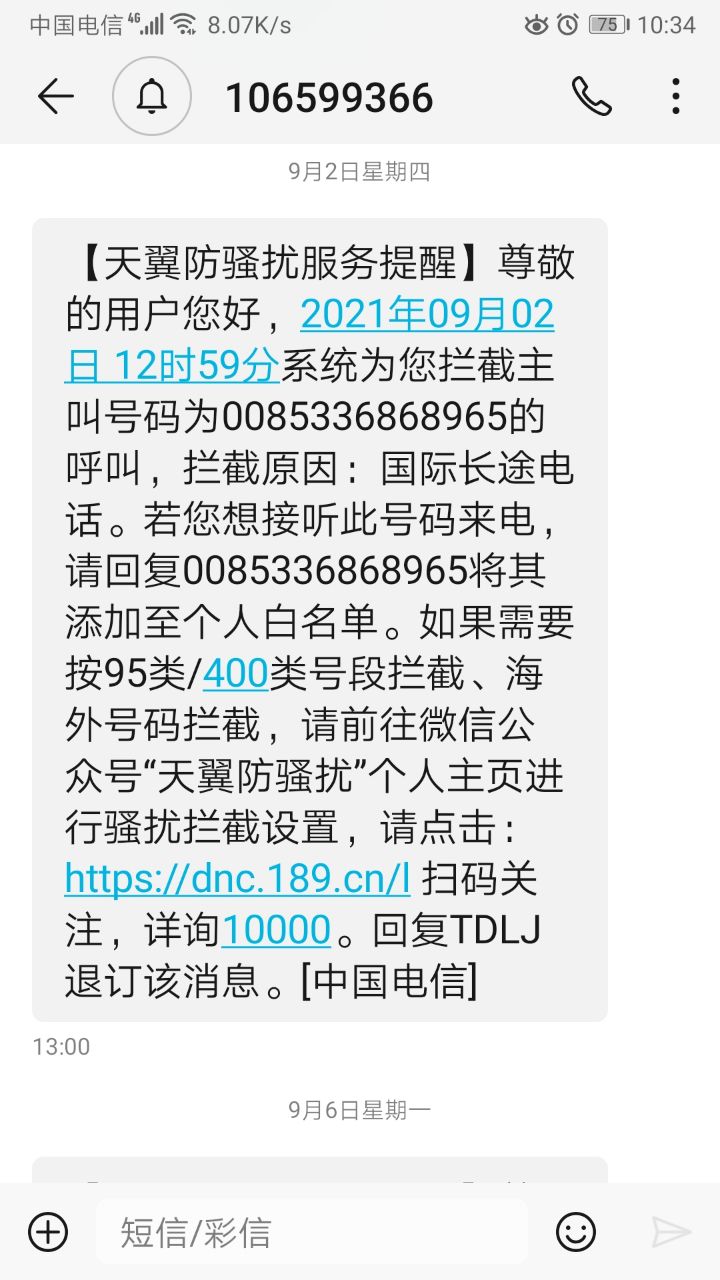Open the emoji picker
The image size is (720, 1280).
point(576,1232)
